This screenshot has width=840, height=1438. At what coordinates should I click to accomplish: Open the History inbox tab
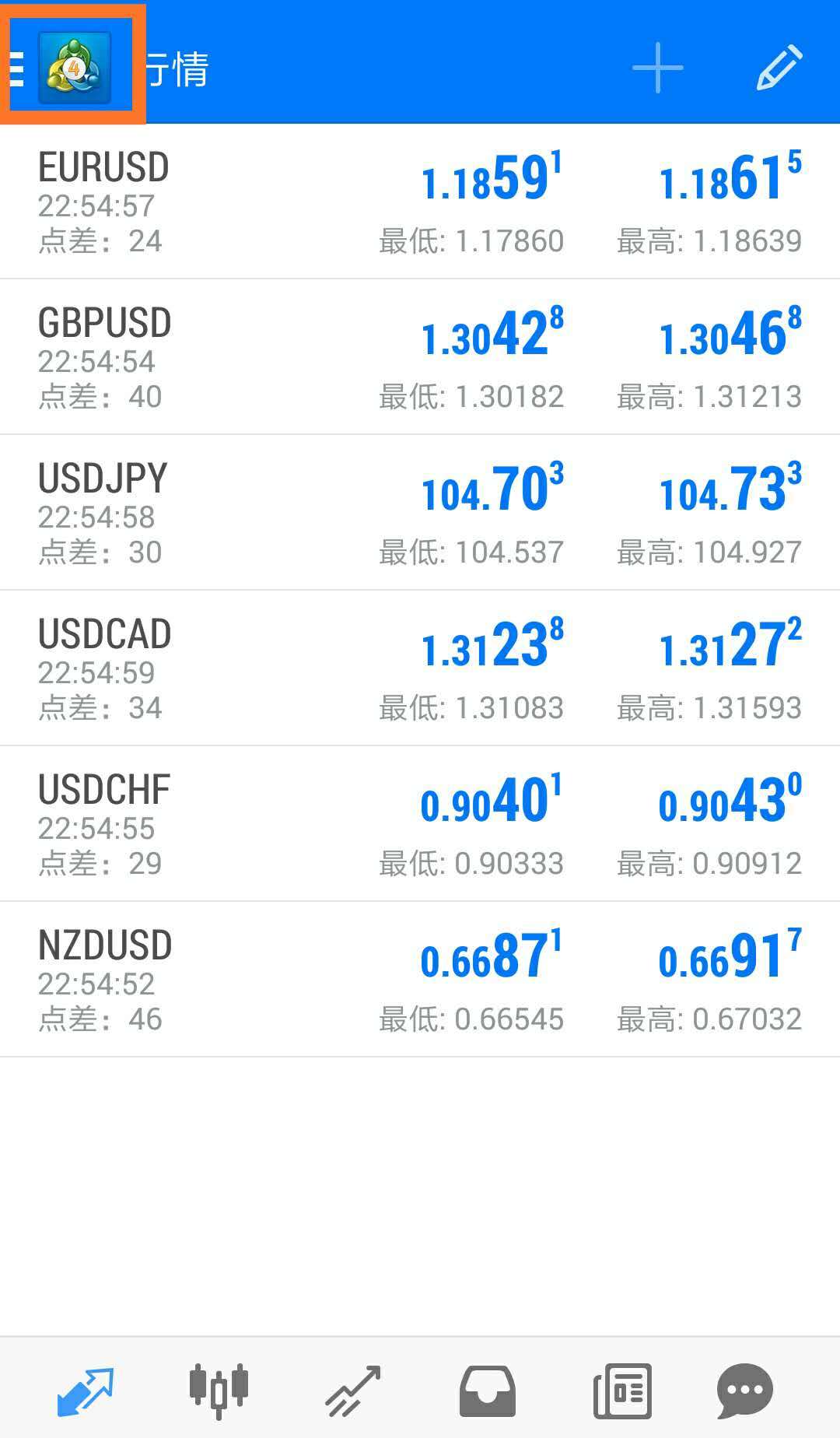coord(488,1391)
